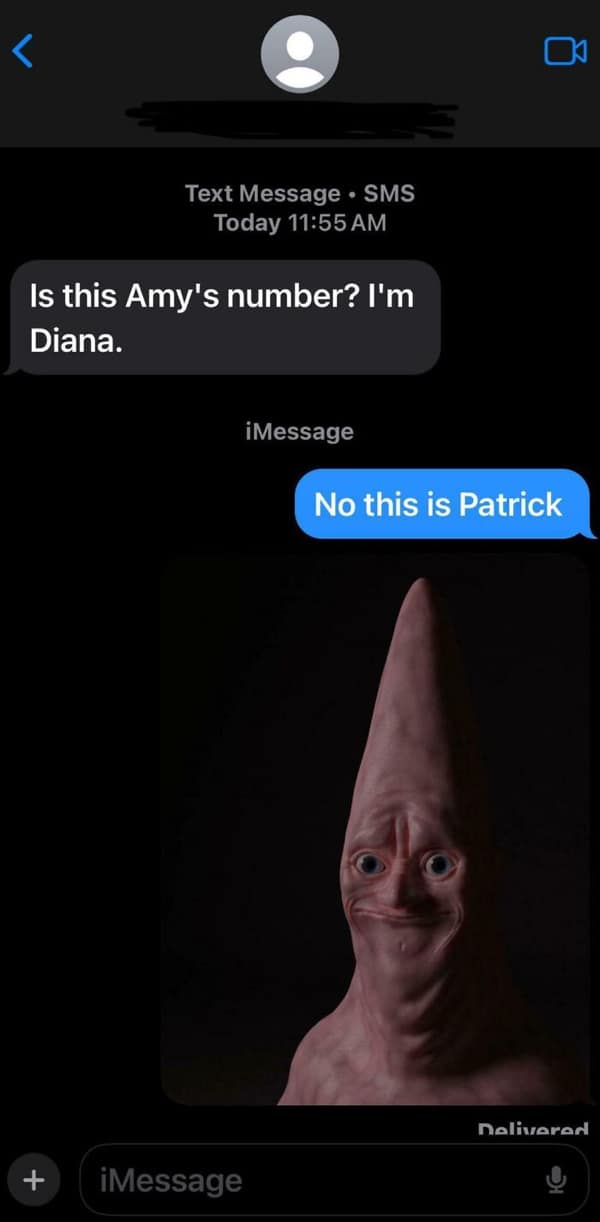The image size is (600, 1222).
Task: Open the plus apps menu
Action: pyautogui.click(x=34, y=1180)
